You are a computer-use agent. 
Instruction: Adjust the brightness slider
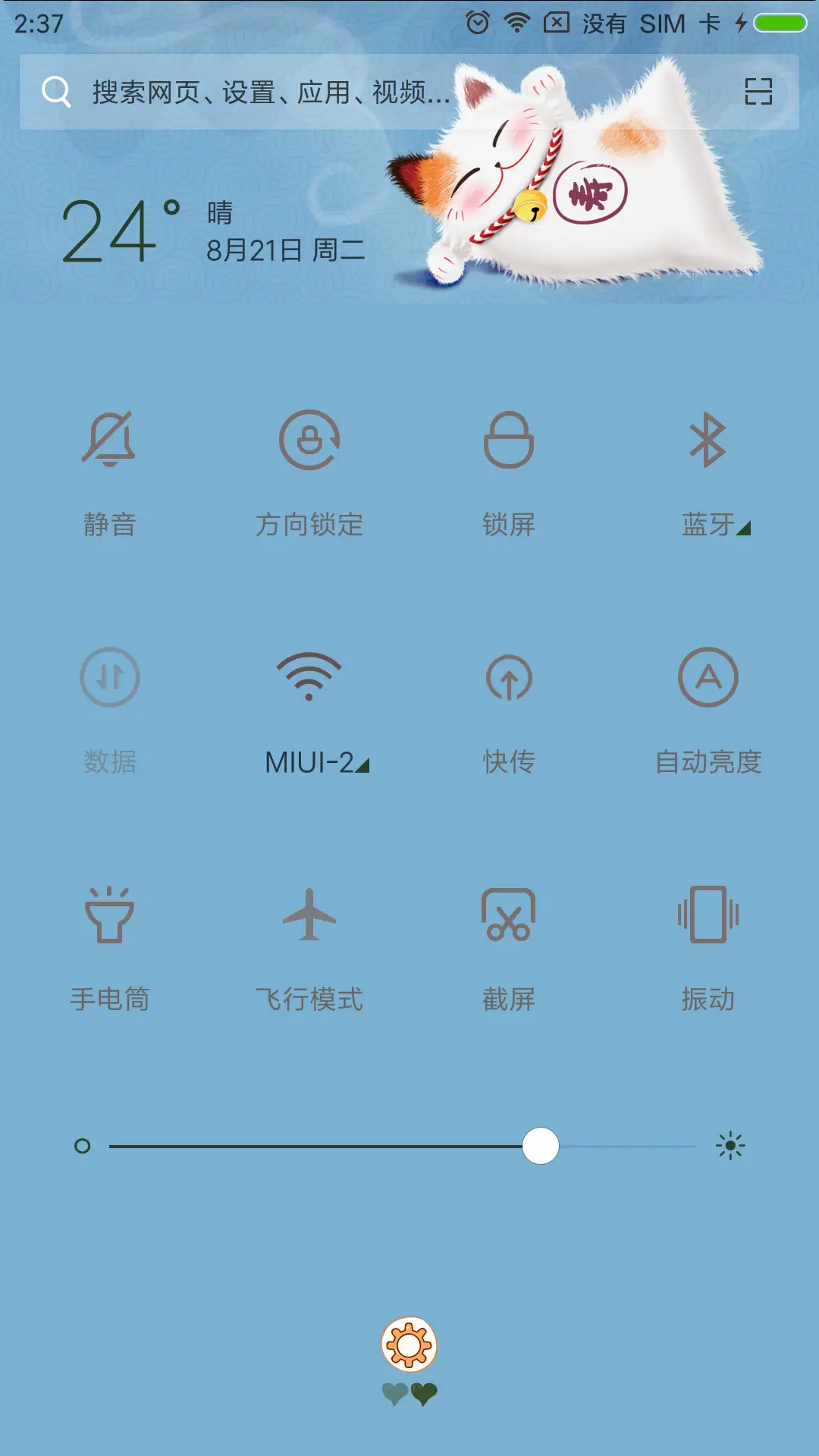pos(541,1147)
